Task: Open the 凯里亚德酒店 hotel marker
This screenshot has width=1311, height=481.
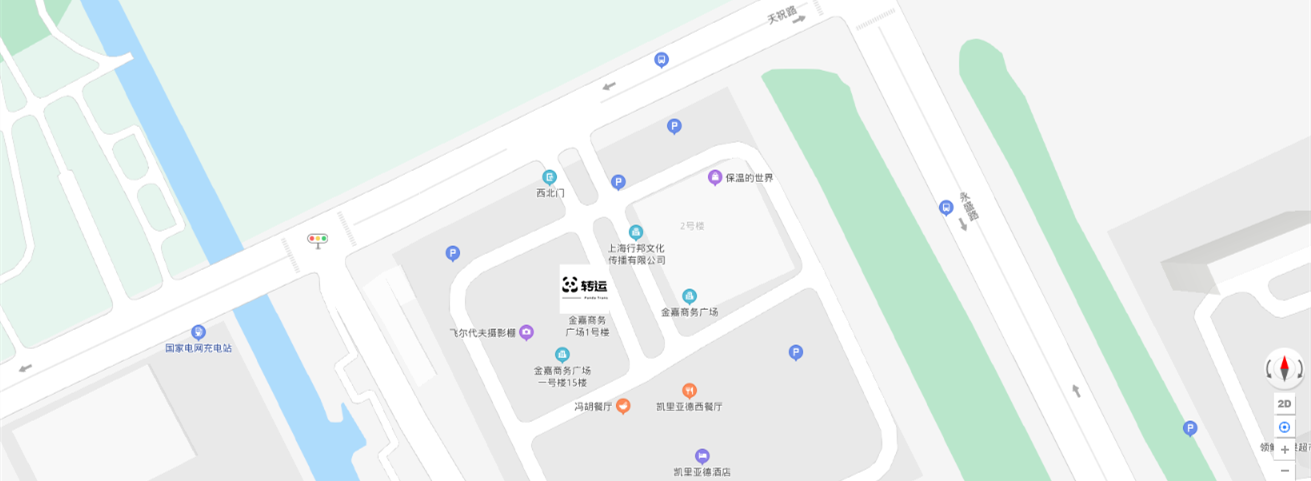Action: pyautogui.click(x=702, y=456)
